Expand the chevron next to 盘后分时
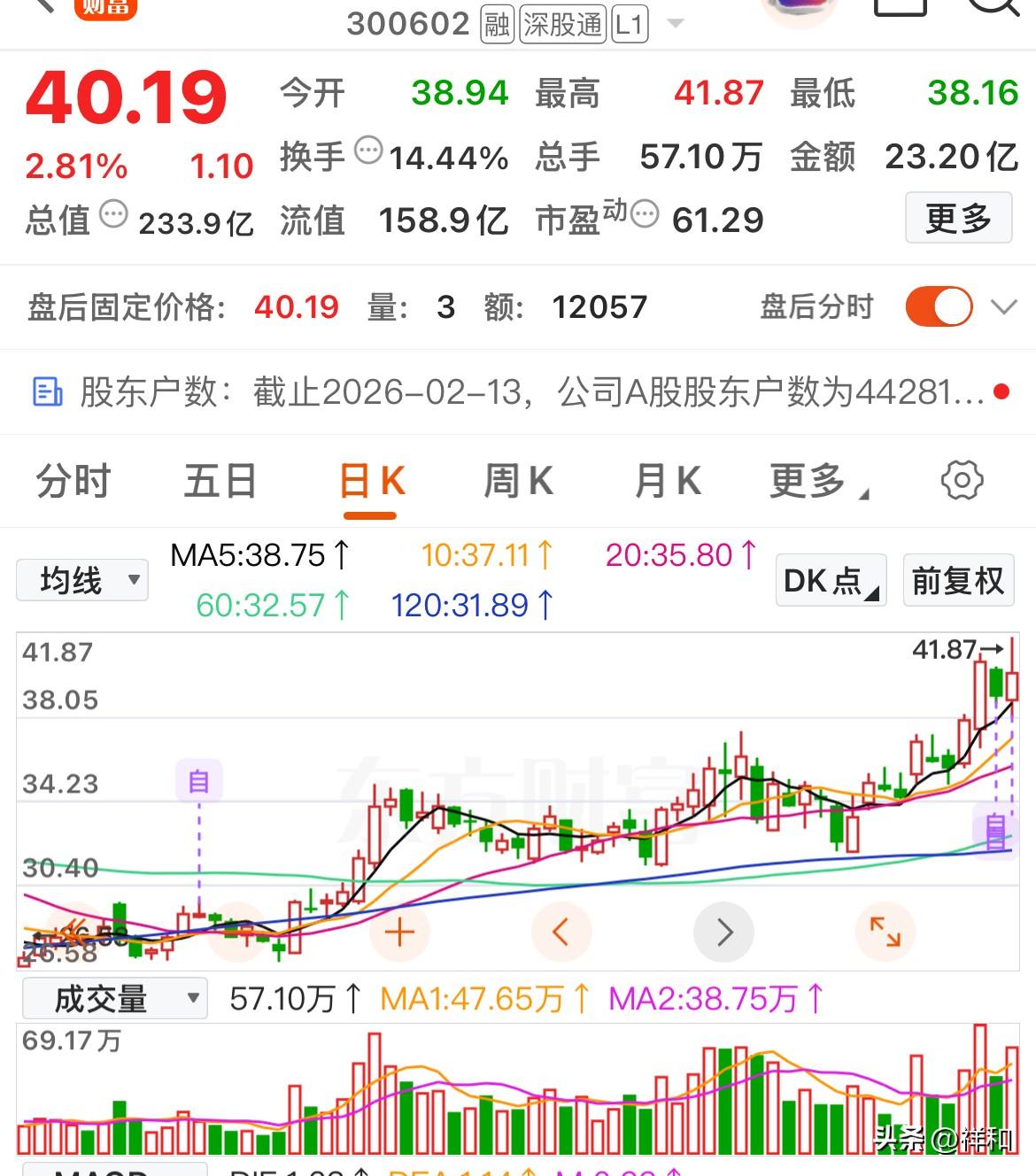The image size is (1036, 1176). tap(1003, 307)
